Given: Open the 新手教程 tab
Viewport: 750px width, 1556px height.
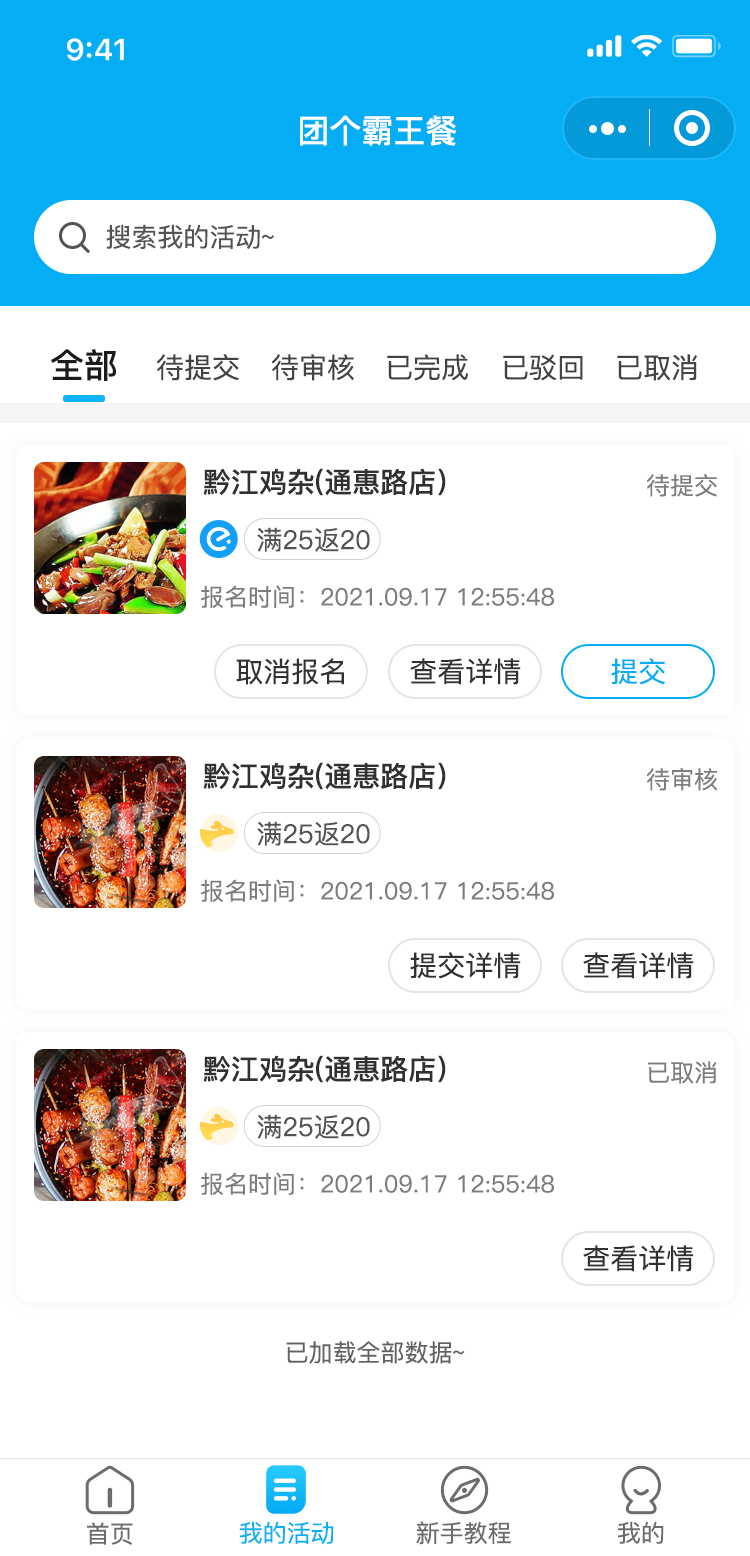Looking at the screenshot, I should (x=463, y=1506).
